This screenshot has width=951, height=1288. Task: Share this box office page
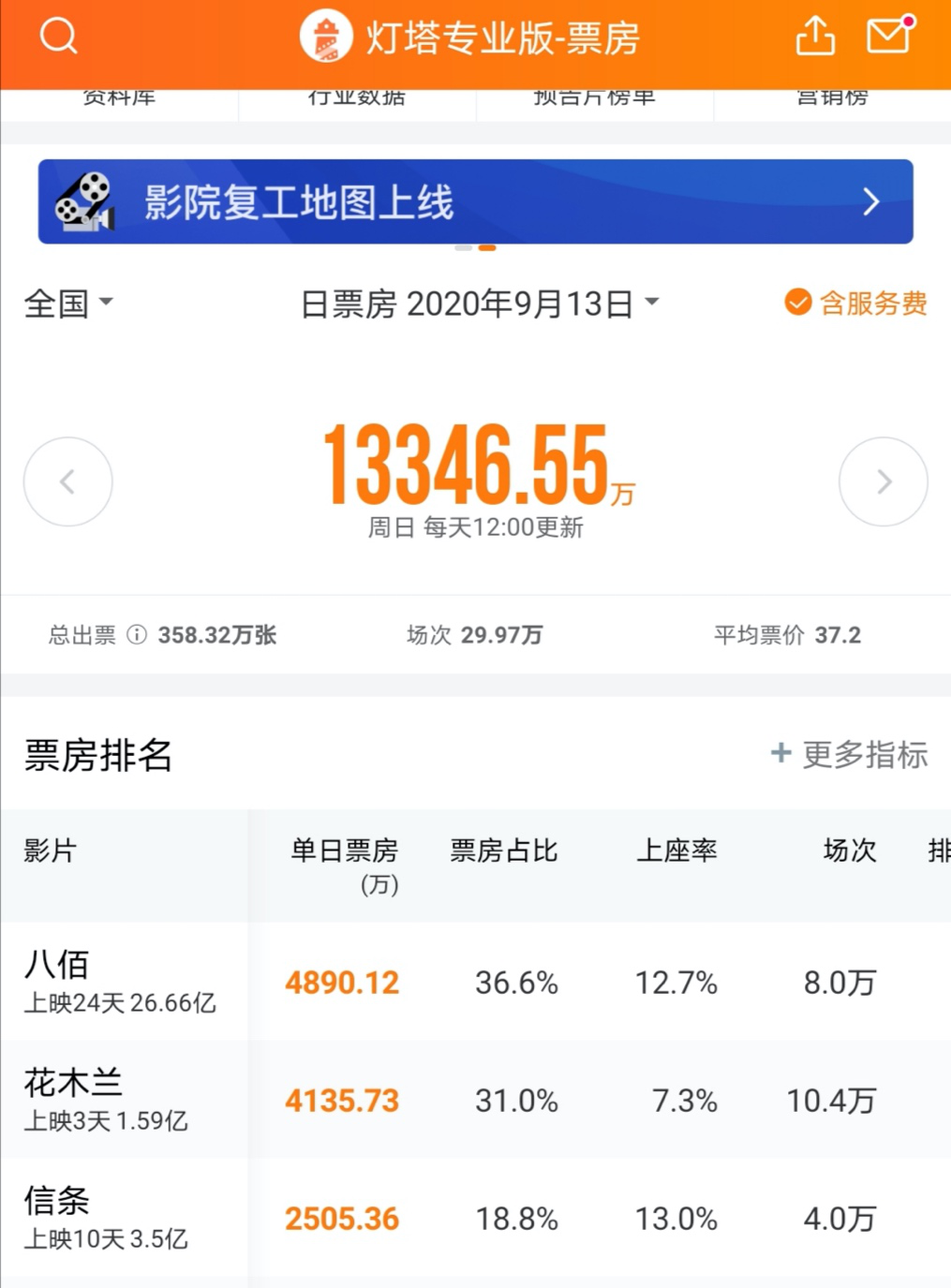pos(815,37)
